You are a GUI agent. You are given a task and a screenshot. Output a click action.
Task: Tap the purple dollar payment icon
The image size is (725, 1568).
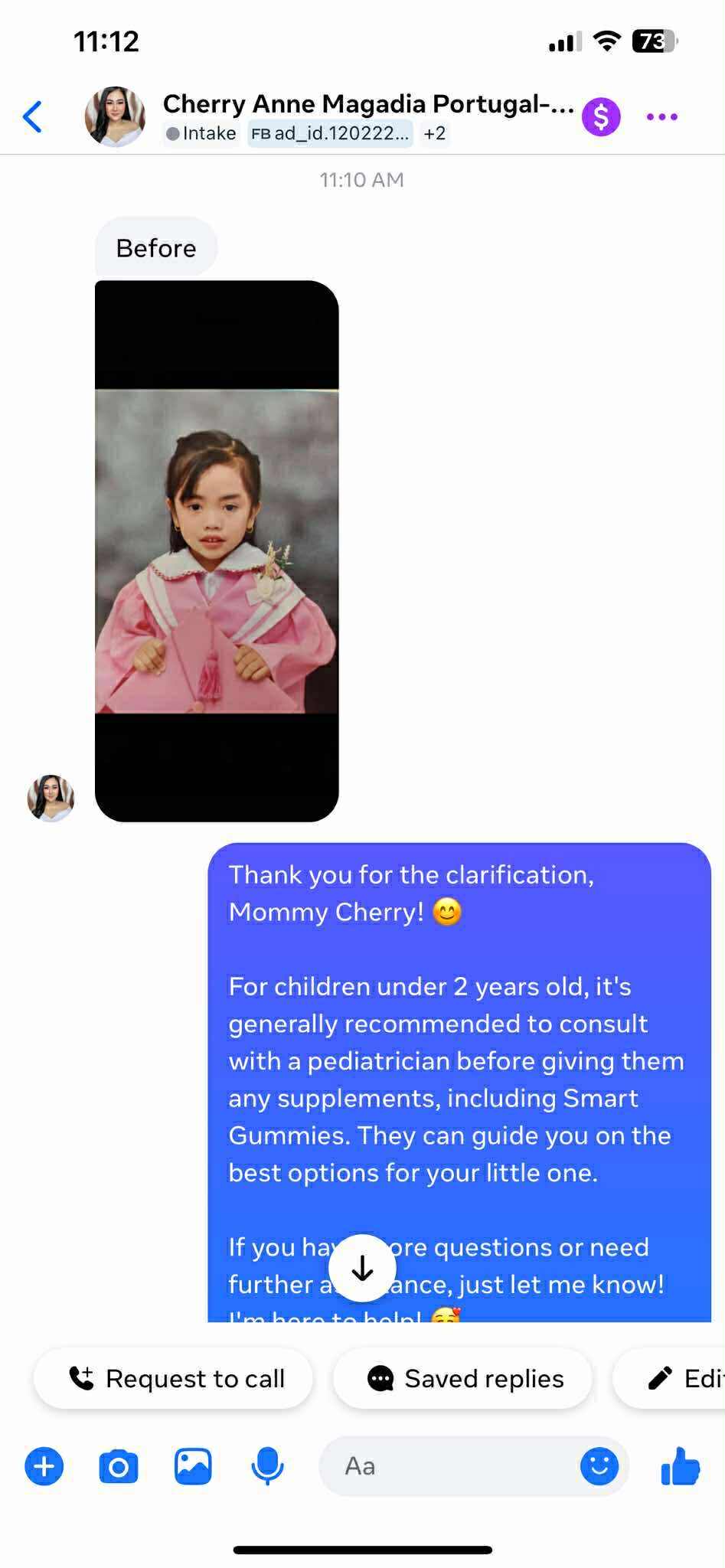pyautogui.click(x=601, y=117)
